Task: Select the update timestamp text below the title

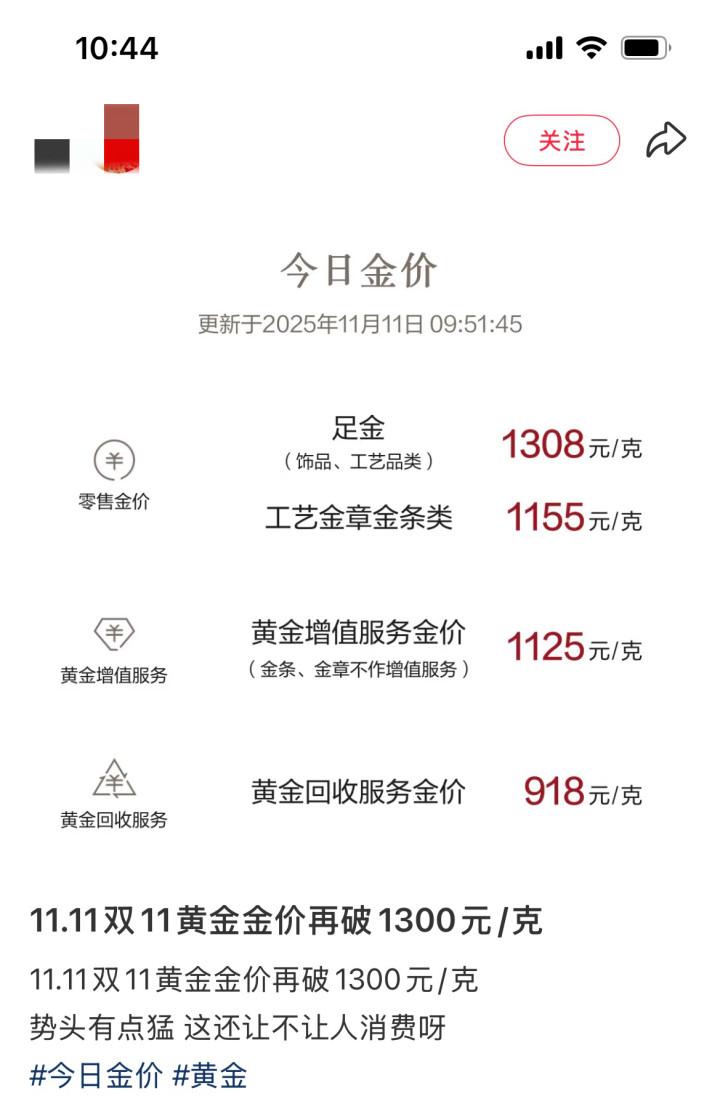Action: (x=360, y=325)
